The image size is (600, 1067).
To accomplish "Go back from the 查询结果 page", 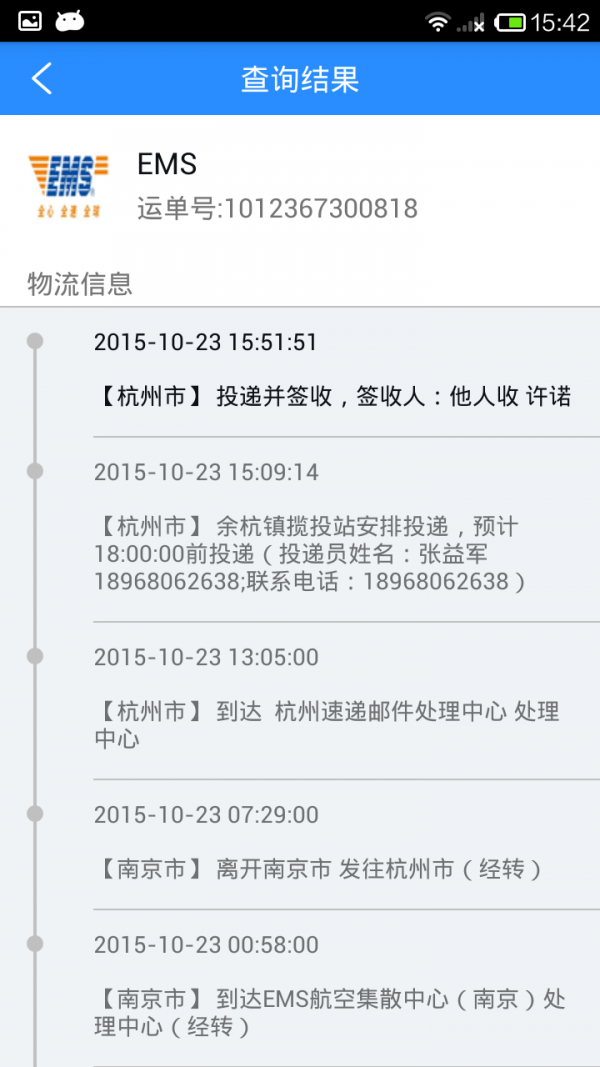I will pos(42,79).
